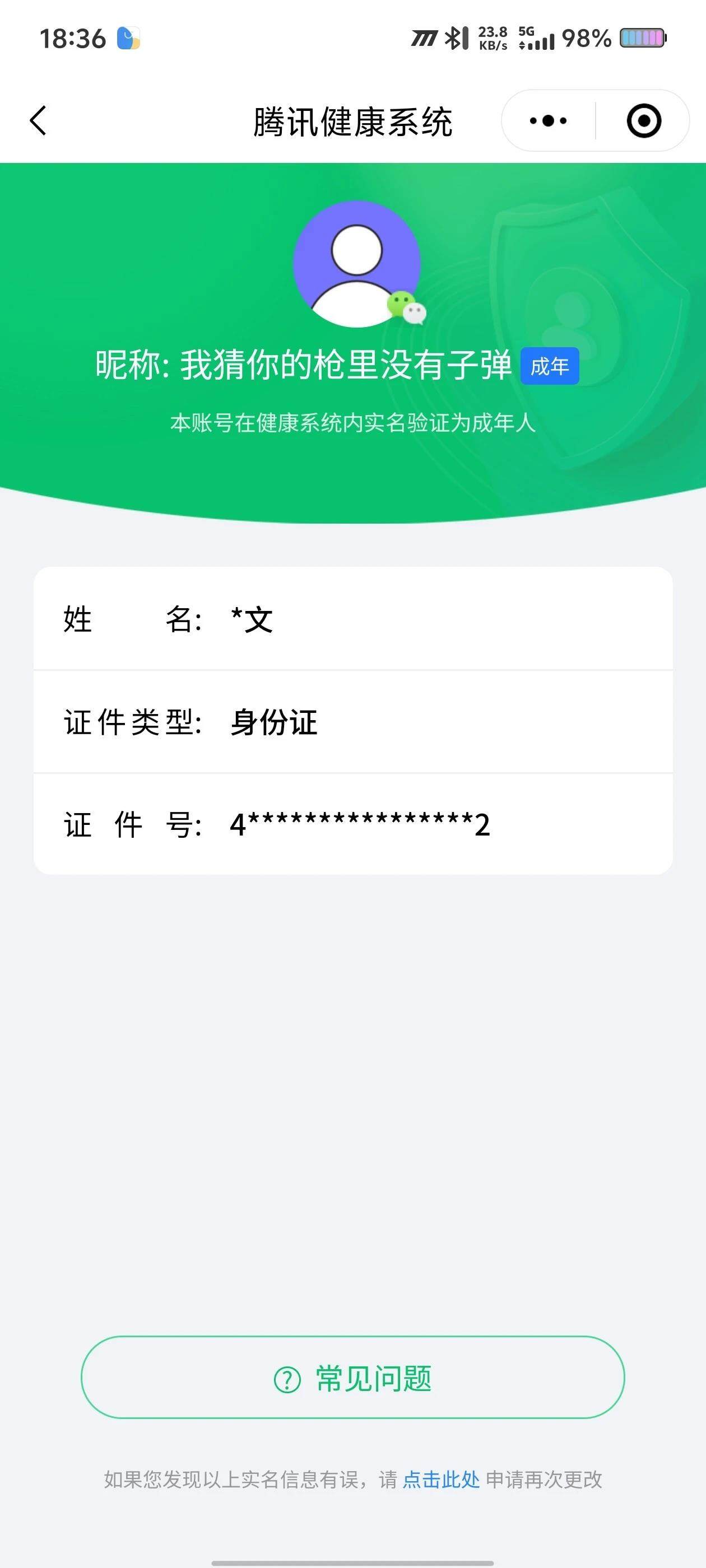Screen dimensions: 706x1568
Task: Go back from Tencent health system page
Action: pyautogui.click(x=38, y=120)
